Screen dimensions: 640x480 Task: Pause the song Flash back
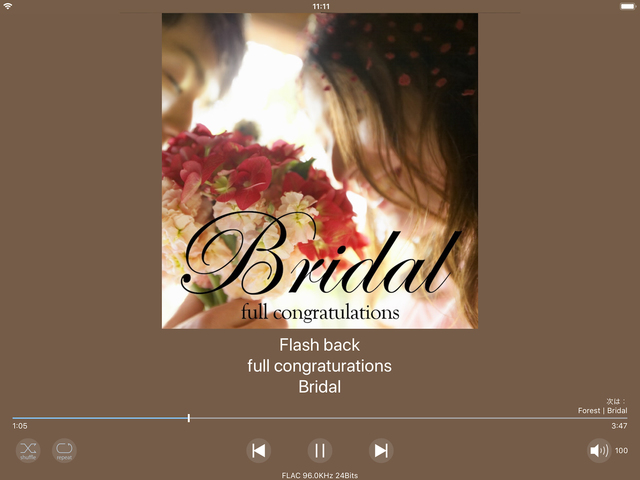tap(319, 450)
